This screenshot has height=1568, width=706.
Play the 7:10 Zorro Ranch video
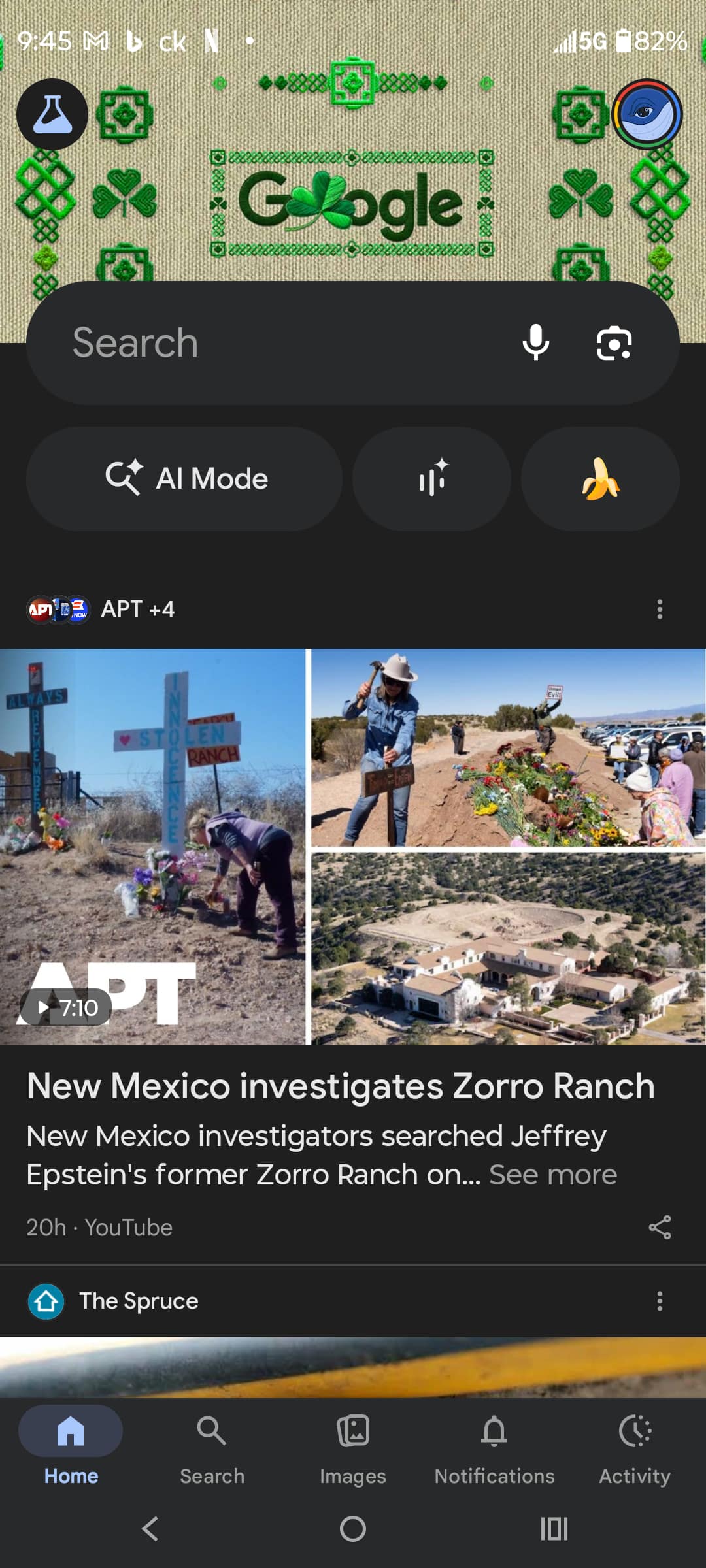65,1007
